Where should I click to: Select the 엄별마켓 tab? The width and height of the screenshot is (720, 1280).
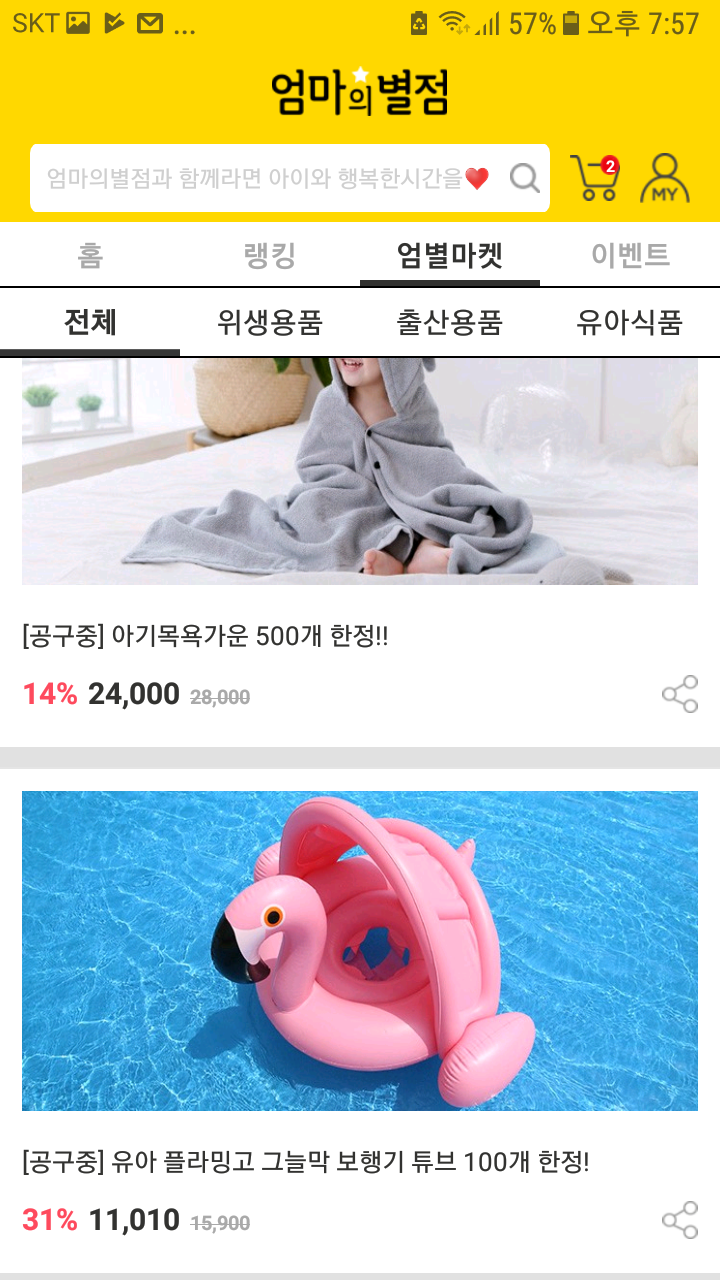pos(450,256)
